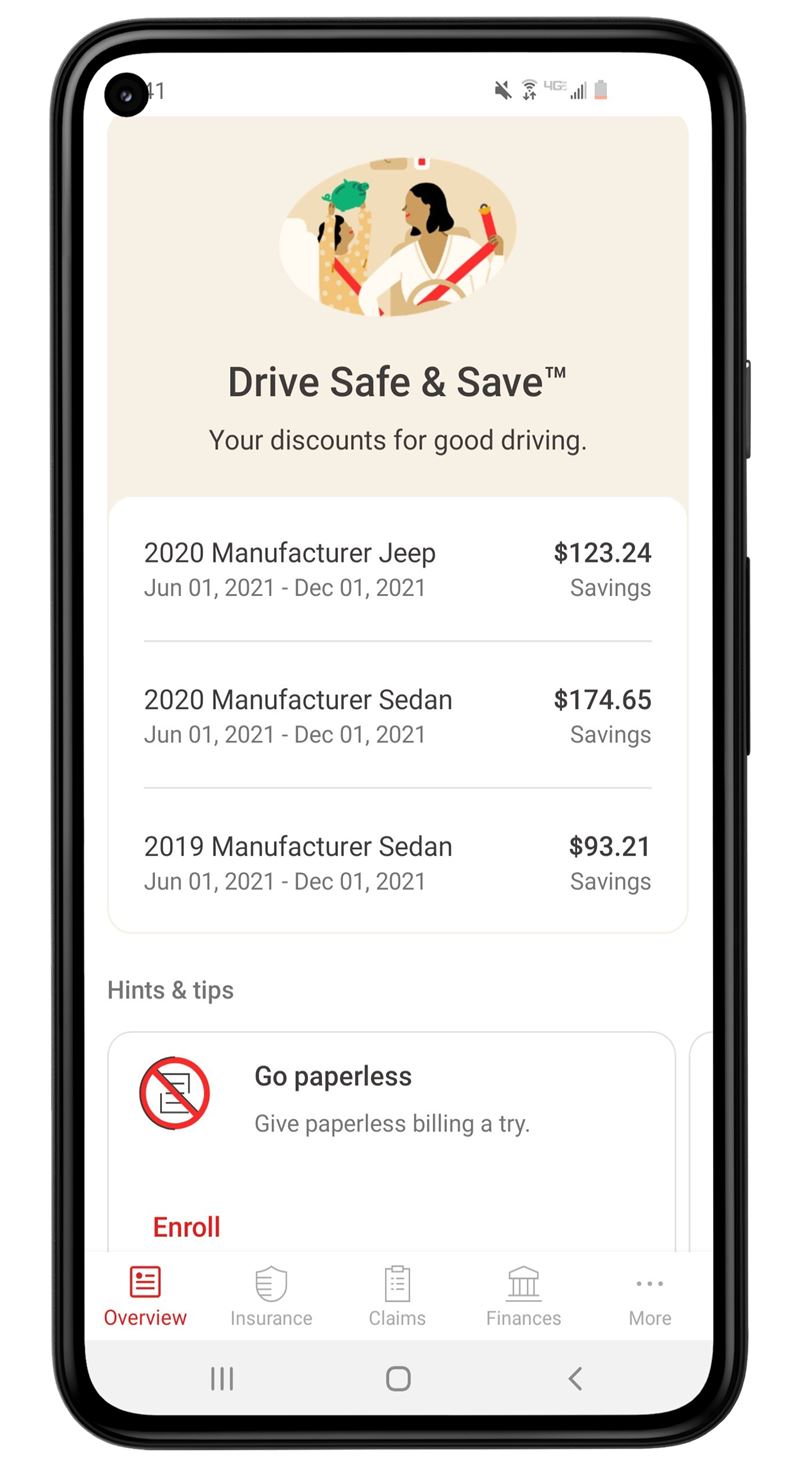Go back with the system back button
Viewport: 800px width, 1480px height.
click(575, 1378)
